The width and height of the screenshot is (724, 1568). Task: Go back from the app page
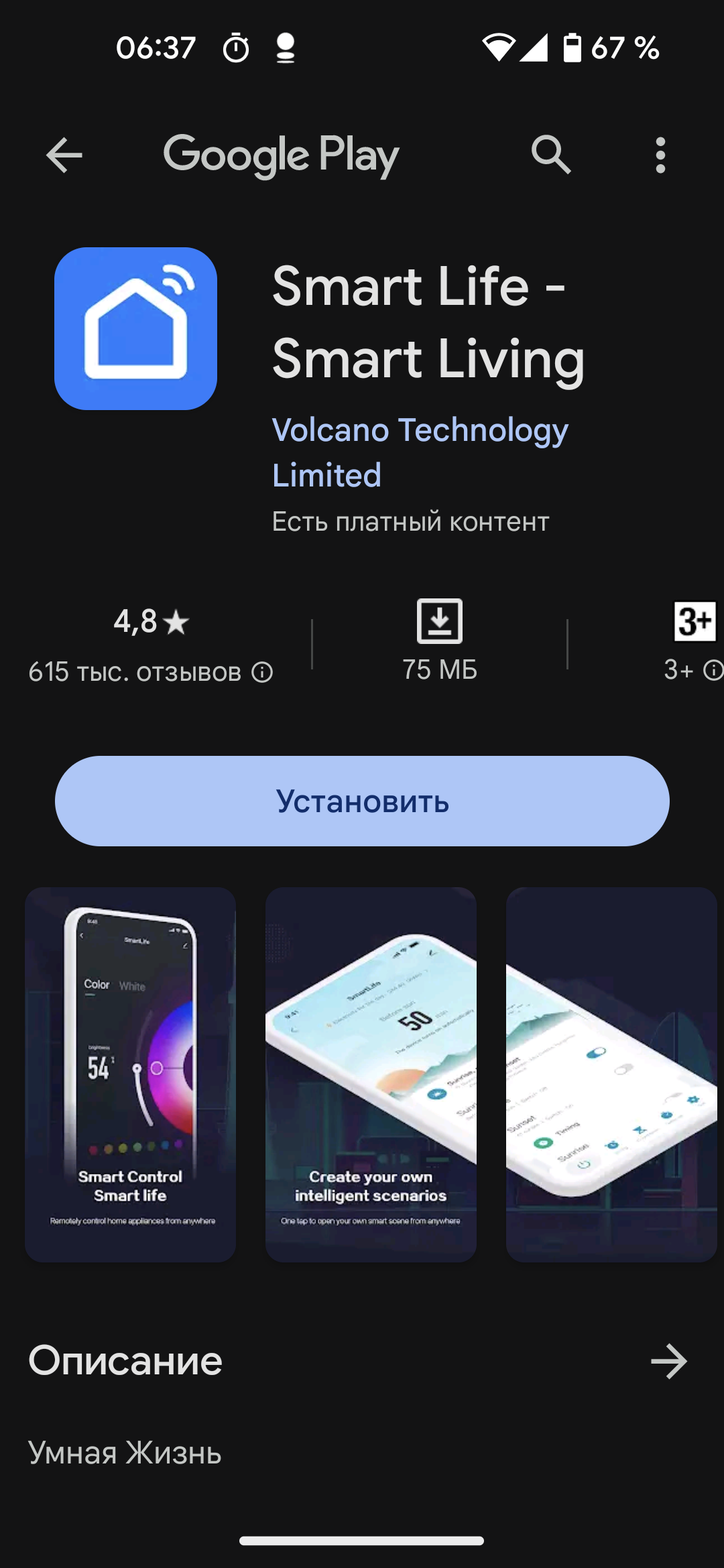click(x=64, y=155)
